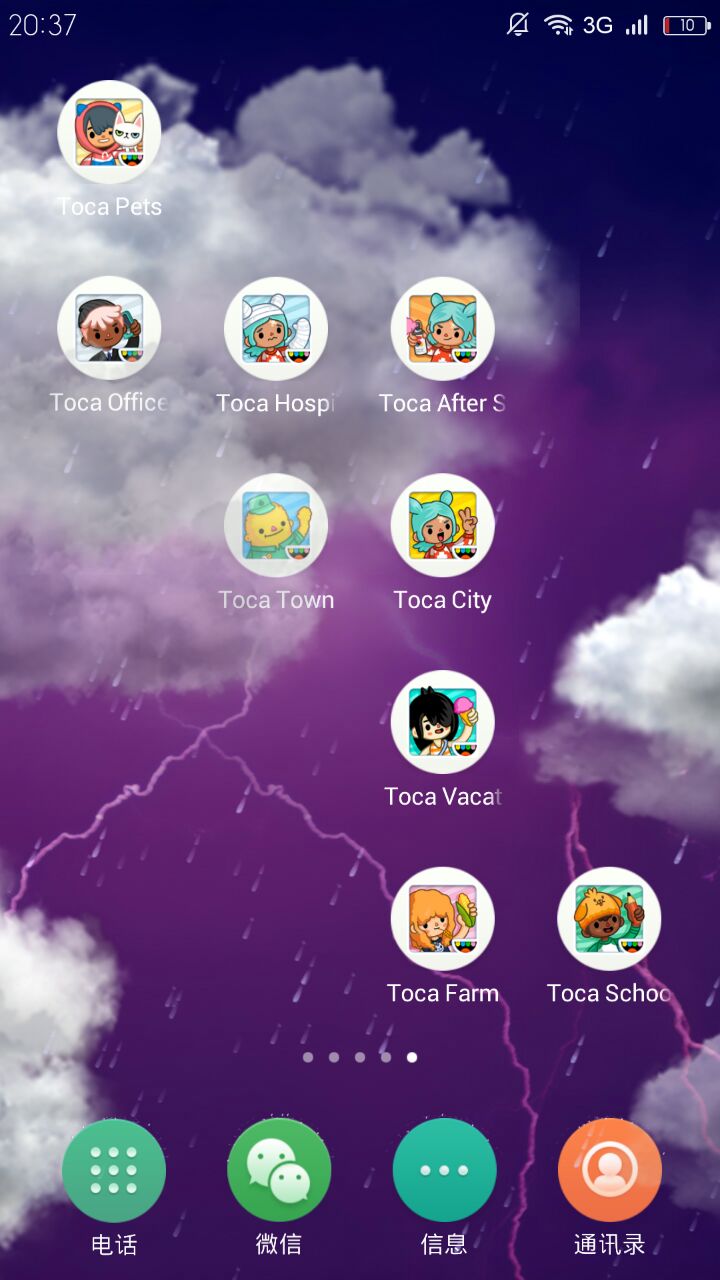Jump to the first home page dot
This screenshot has height=1280, width=720.
(308, 1057)
